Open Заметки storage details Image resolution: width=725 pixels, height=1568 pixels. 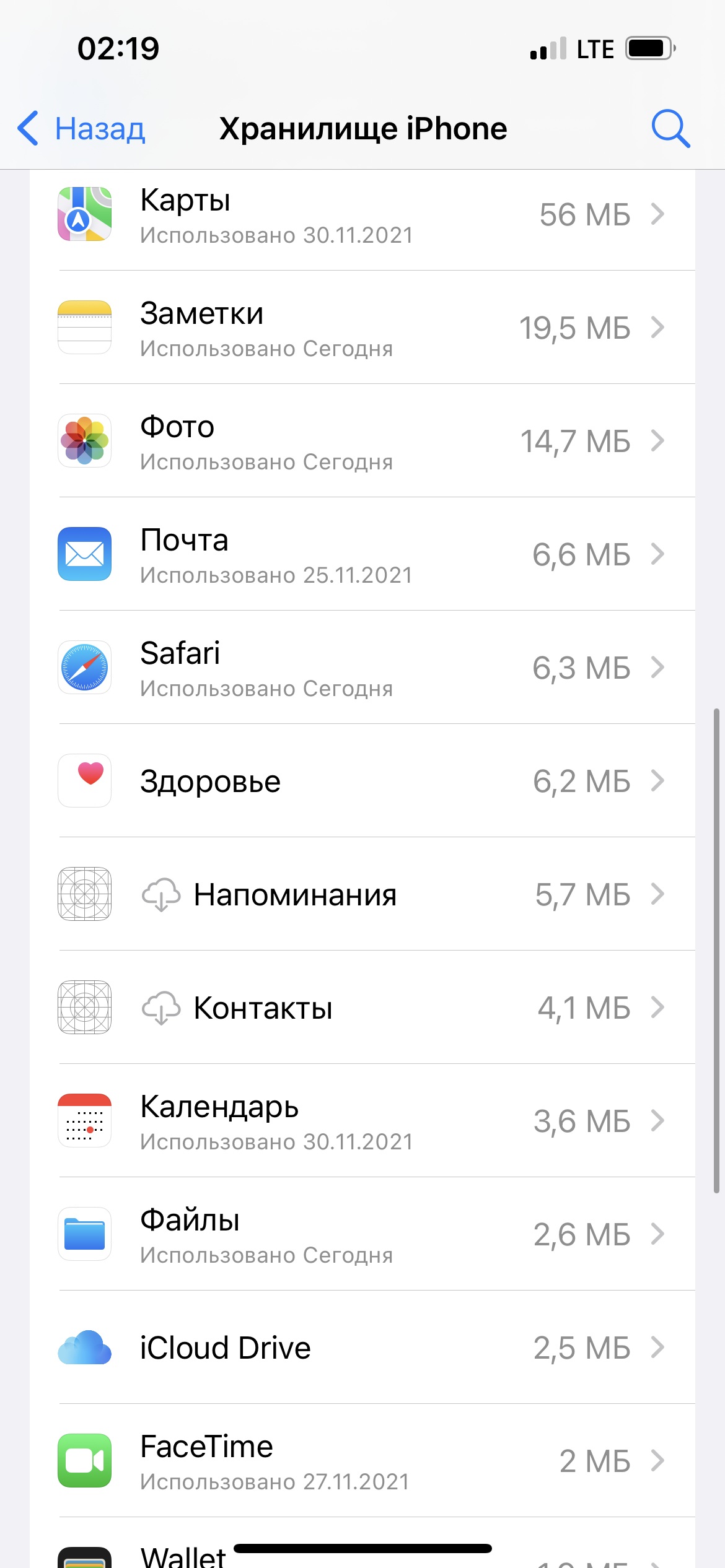tap(362, 328)
